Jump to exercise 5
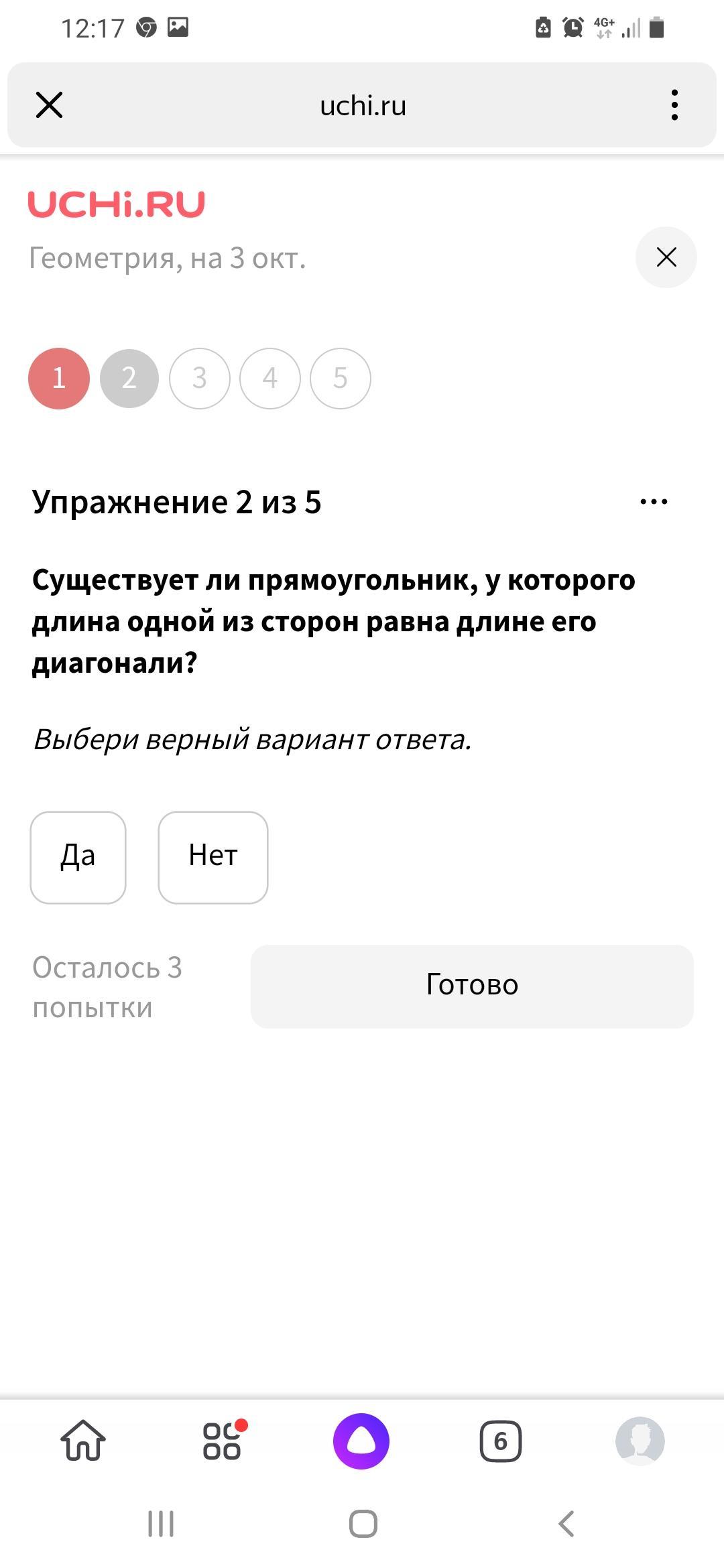 341,379
